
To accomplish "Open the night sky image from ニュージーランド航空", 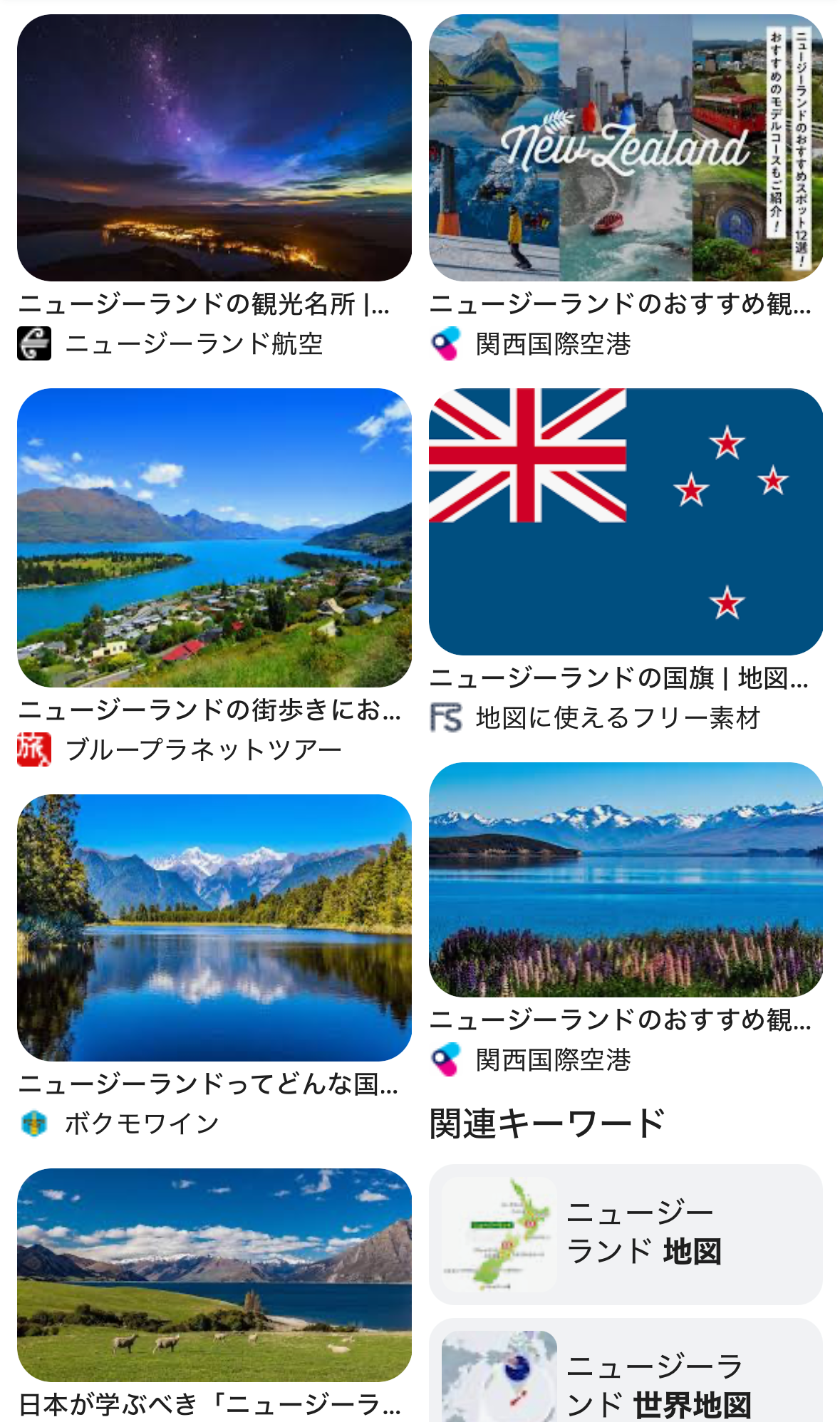I will pyautogui.click(x=214, y=147).
